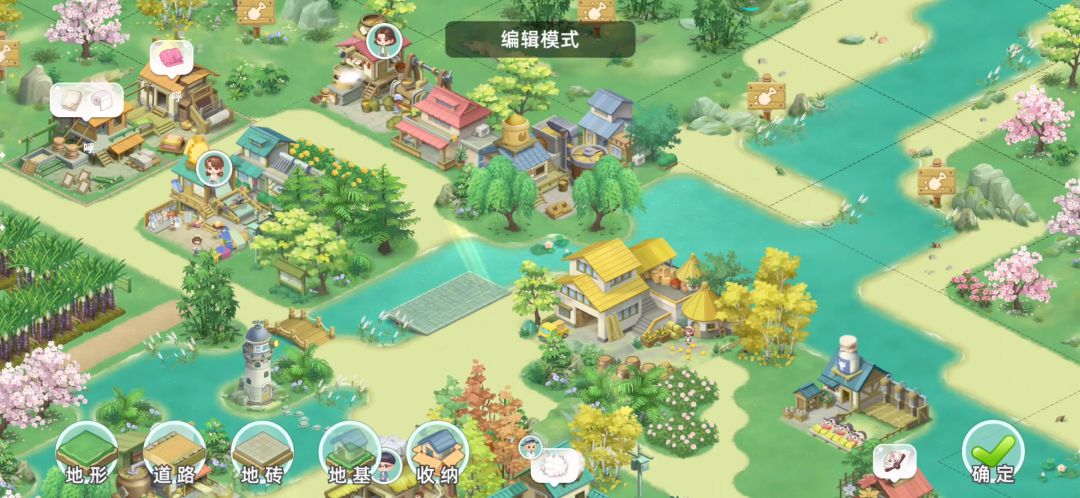Viewport: 1080px width, 498px height.
Task: Confirm edits with the 确定 checkmark button
Action: tap(992, 454)
